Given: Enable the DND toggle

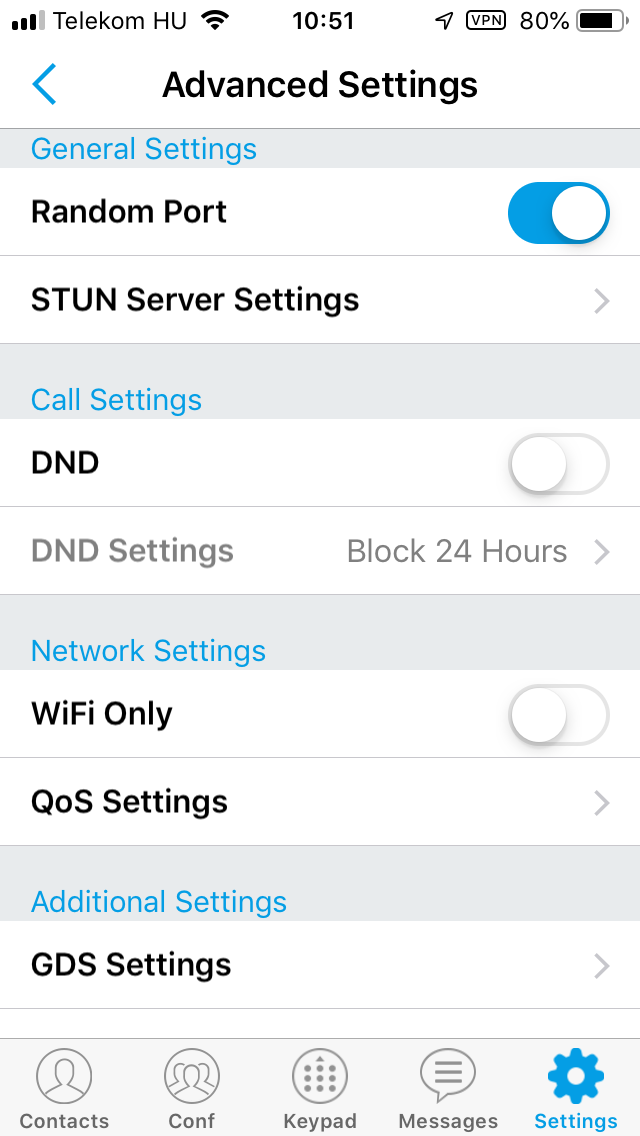Looking at the screenshot, I should pos(559,464).
